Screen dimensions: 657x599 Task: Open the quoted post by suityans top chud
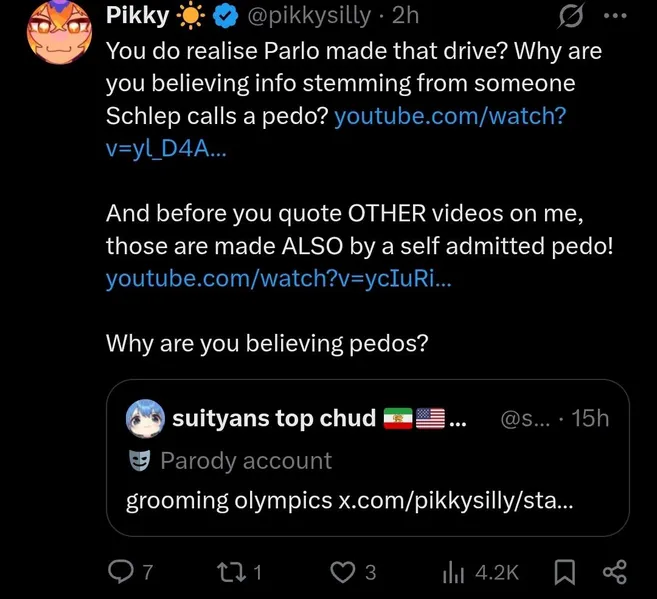367,458
